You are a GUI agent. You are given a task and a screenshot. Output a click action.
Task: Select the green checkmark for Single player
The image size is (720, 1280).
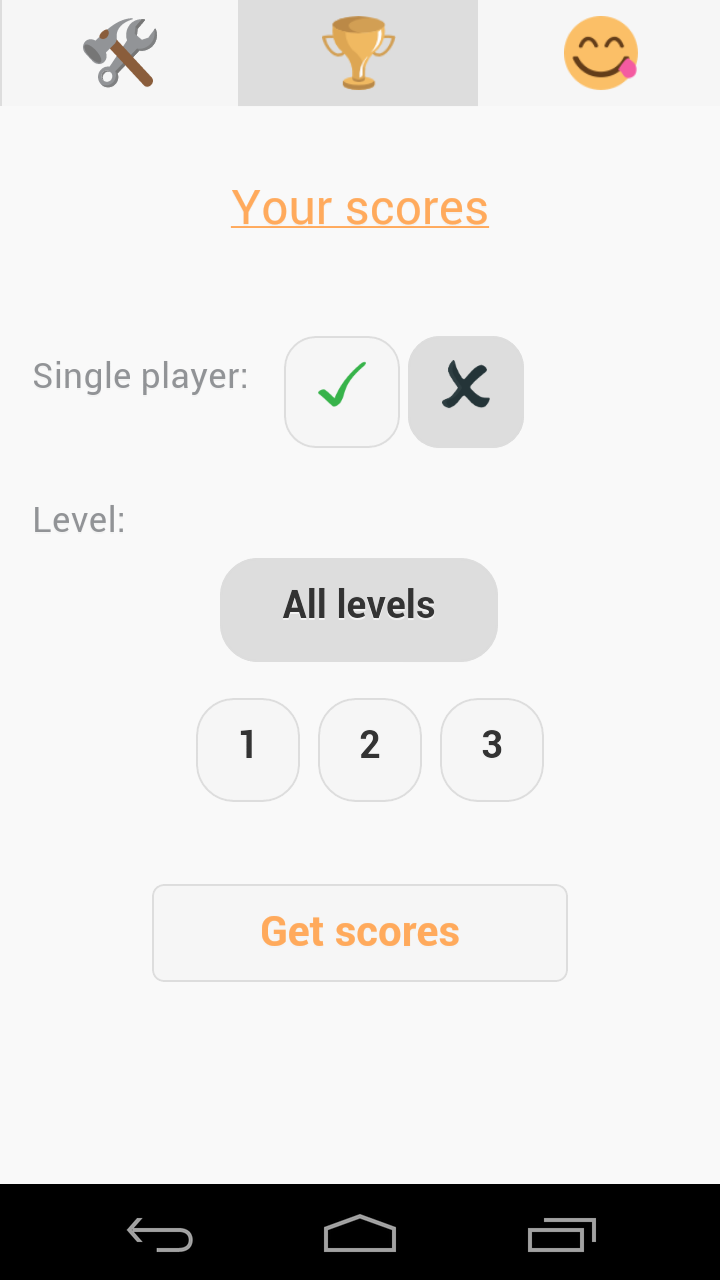coord(342,392)
